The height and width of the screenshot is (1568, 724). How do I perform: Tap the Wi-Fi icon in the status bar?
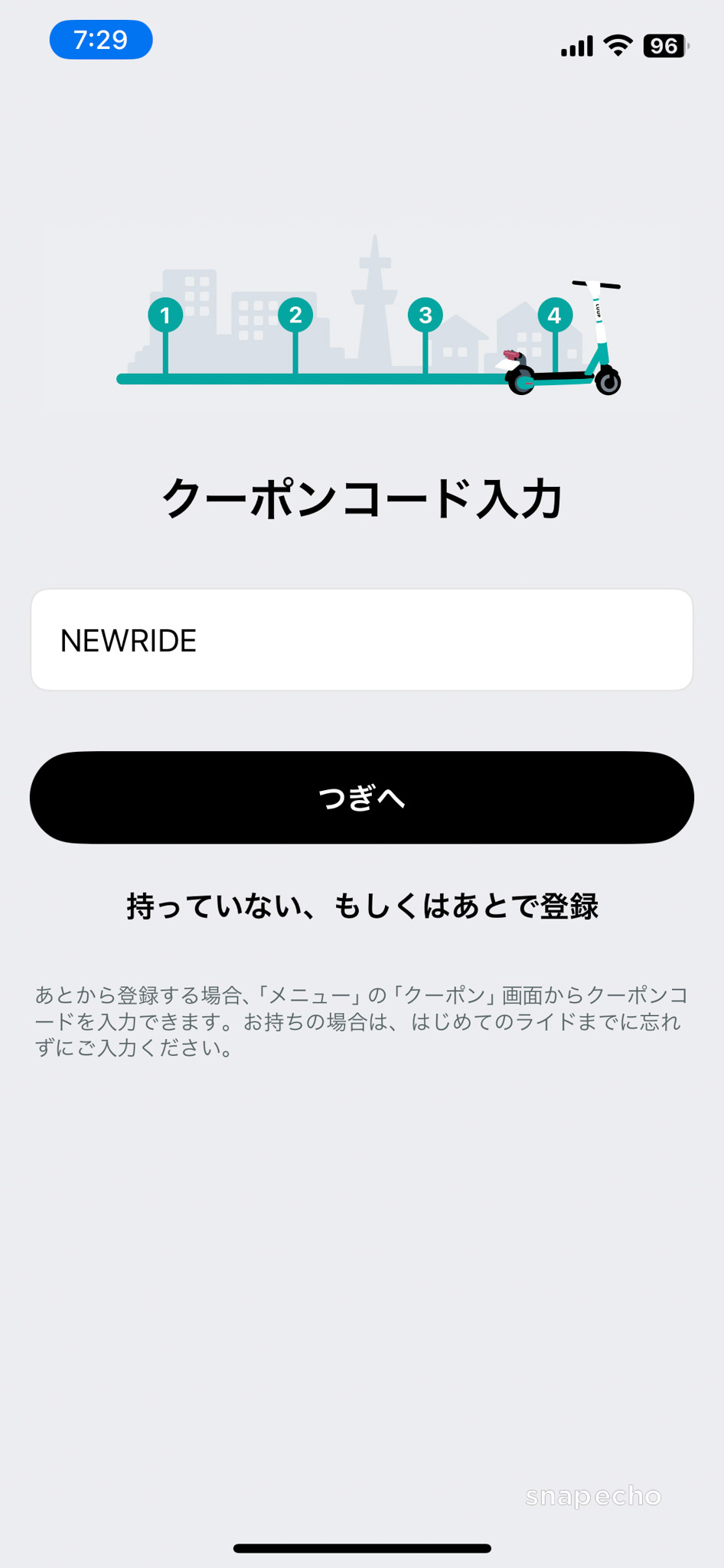[x=617, y=46]
